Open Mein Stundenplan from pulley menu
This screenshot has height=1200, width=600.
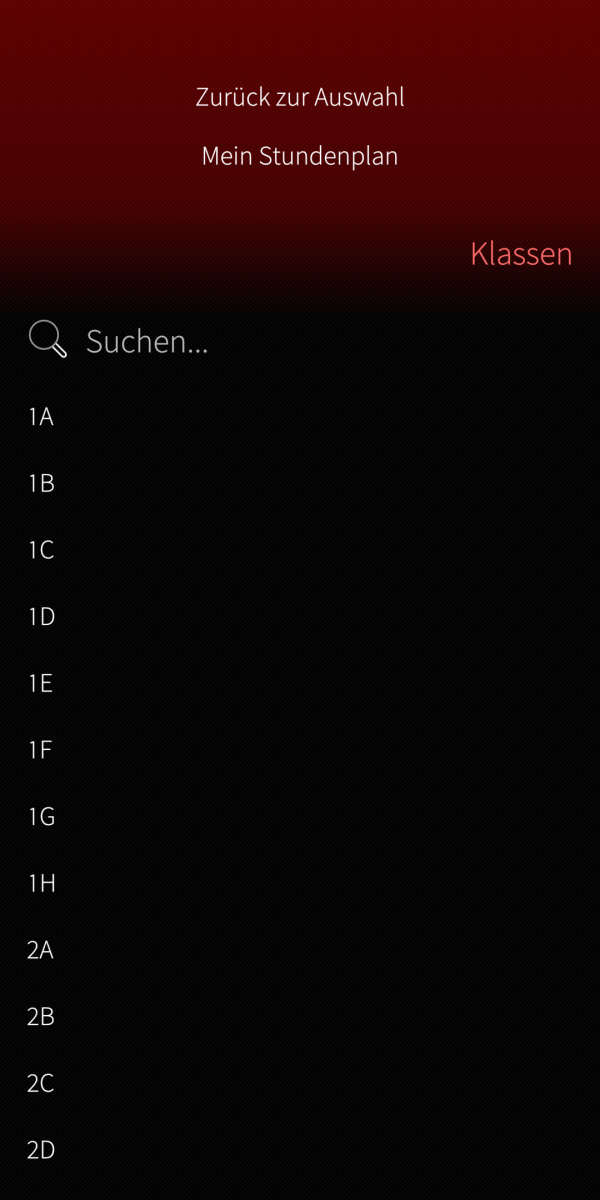point(300,156)
